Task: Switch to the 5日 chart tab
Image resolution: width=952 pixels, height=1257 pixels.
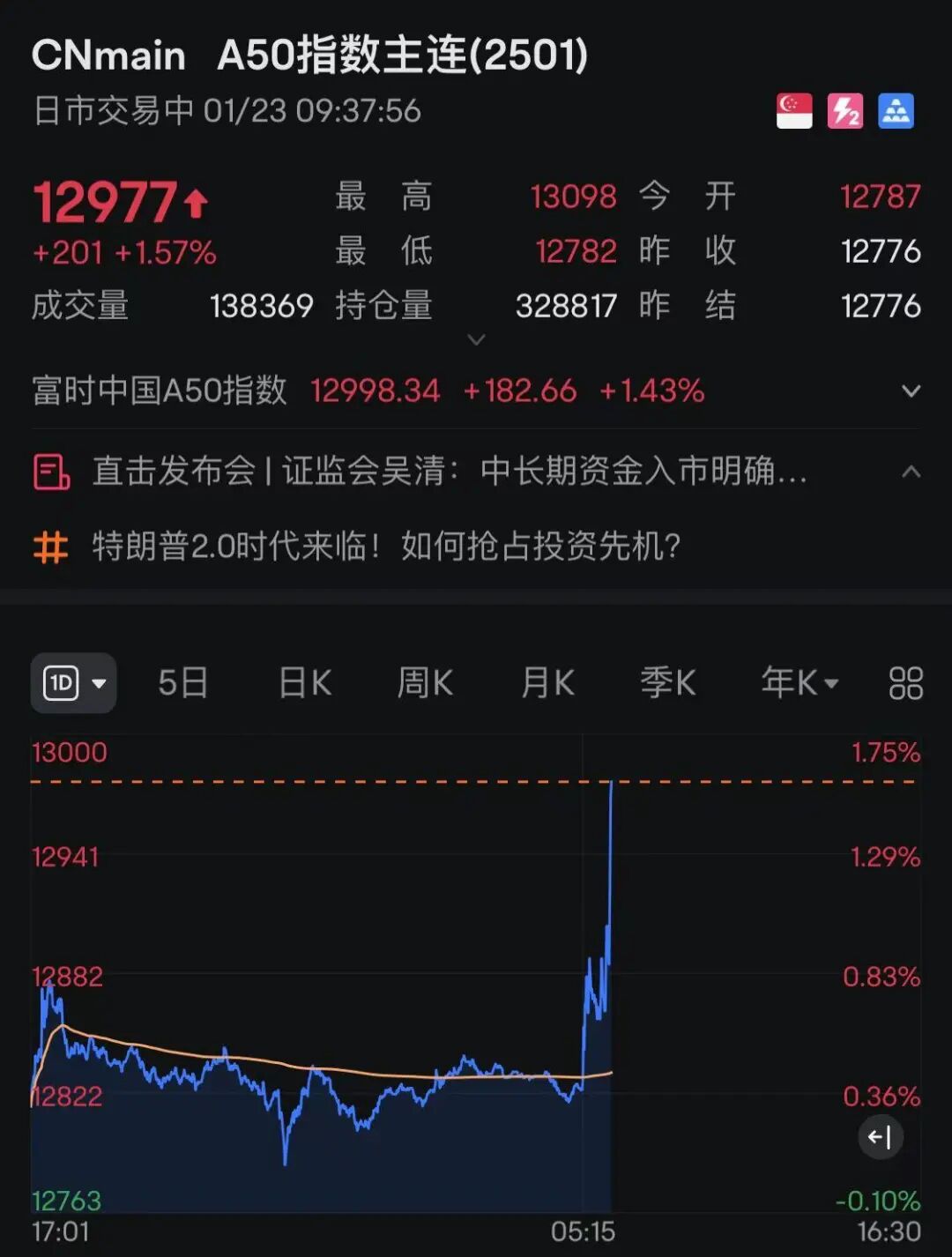Action: coord(182,683)
